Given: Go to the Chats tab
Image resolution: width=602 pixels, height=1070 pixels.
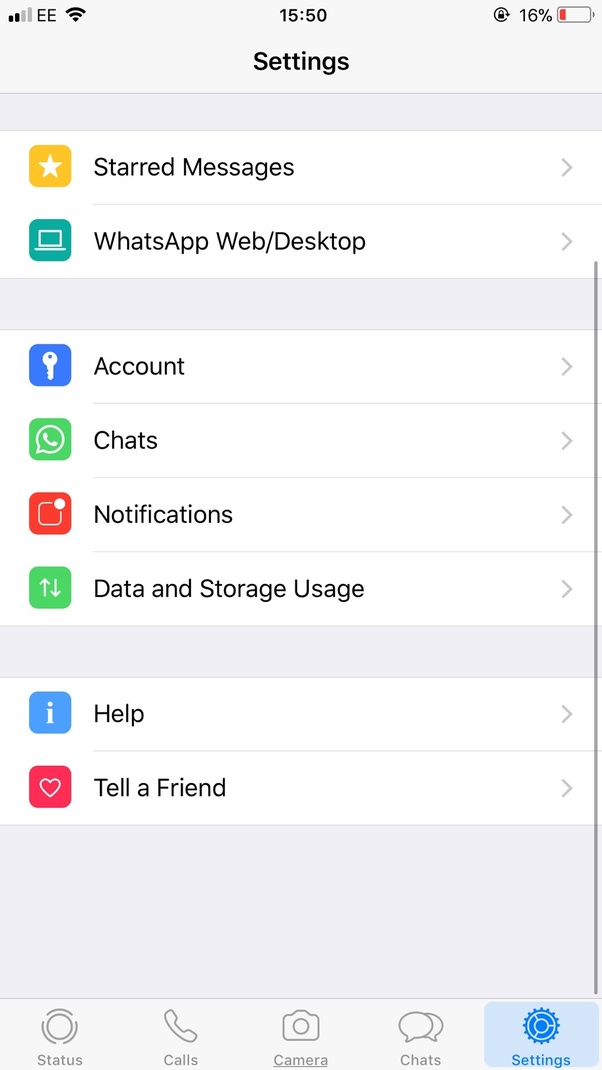Looking at the screenshot, I should 420,1036.
